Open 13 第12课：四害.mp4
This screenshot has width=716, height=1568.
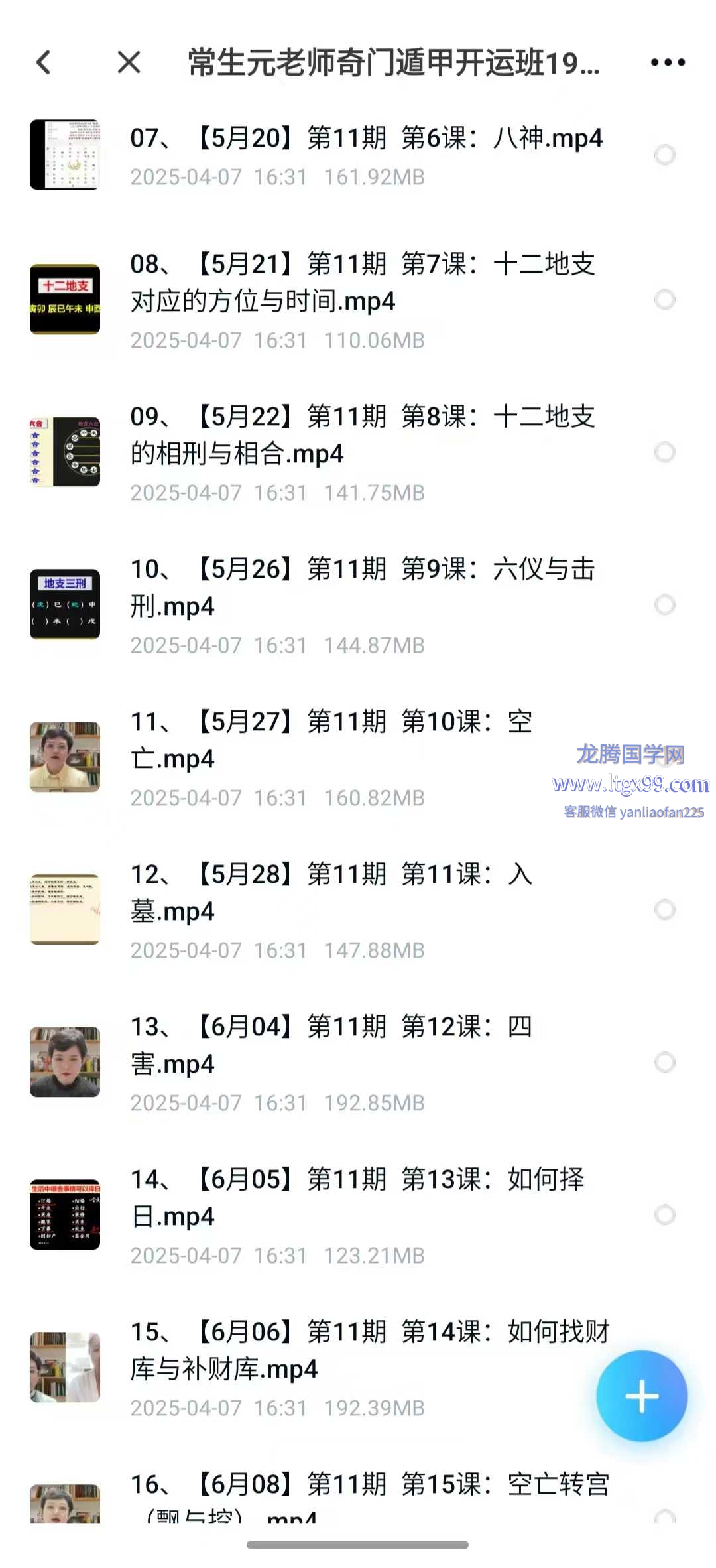point(331,1045)
